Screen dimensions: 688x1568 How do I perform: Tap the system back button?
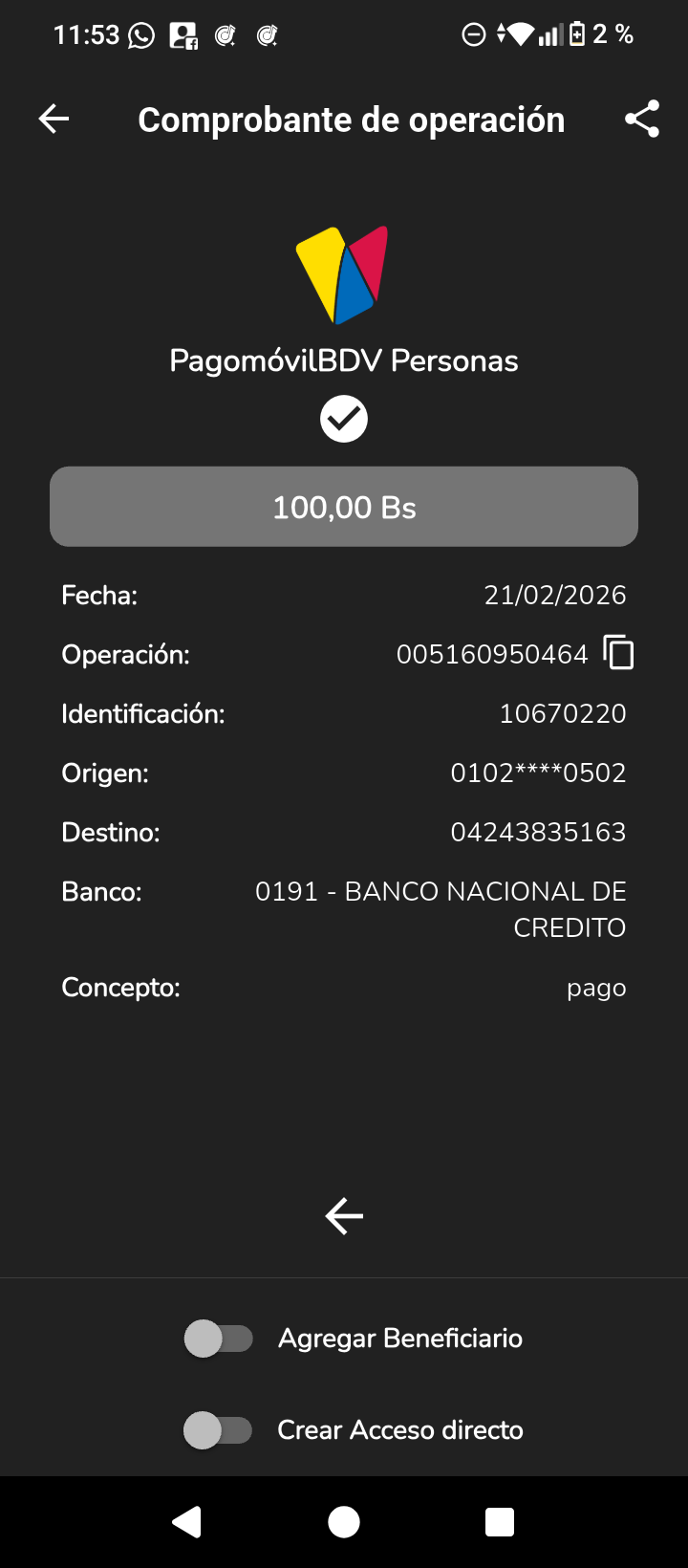187,1521
